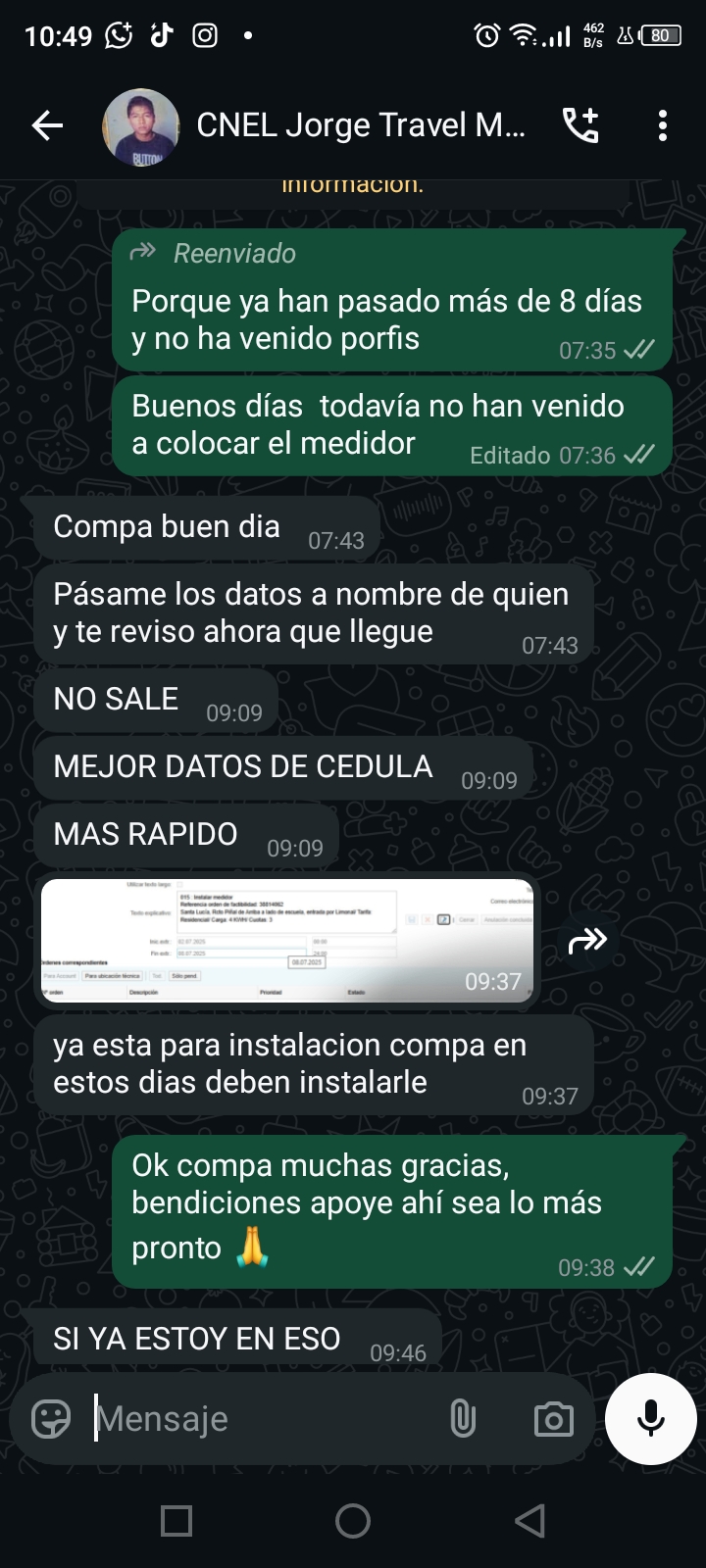Open the three-dot overflow menu

pyautogui.click(x=663, y=125)
